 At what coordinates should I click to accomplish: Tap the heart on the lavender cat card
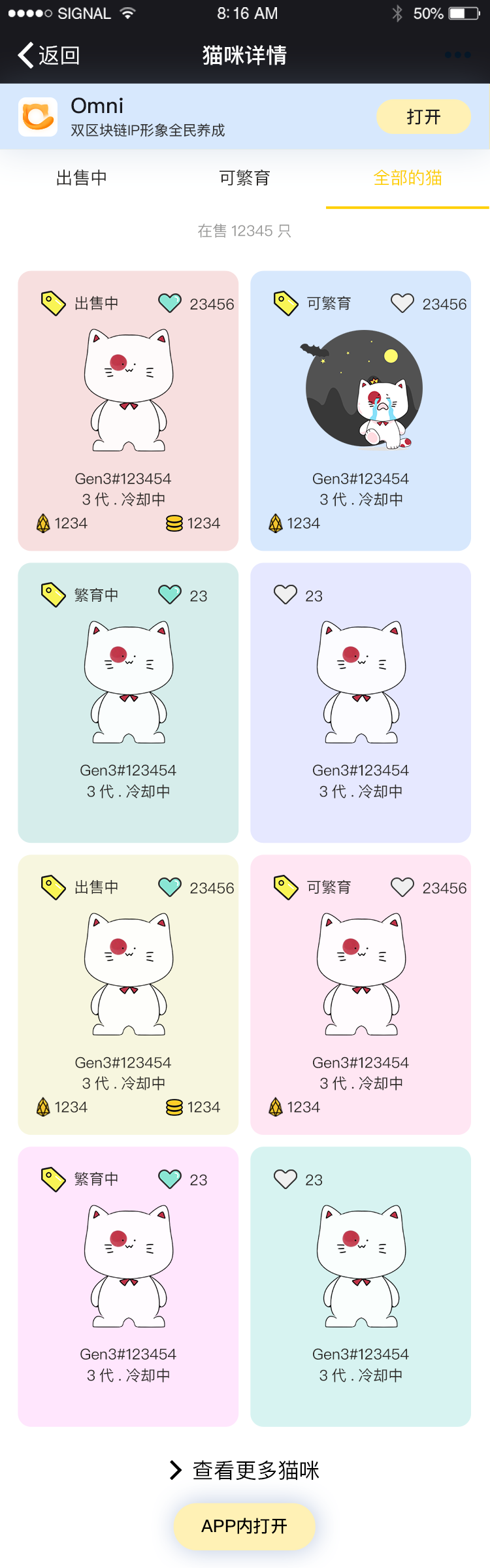286,595
